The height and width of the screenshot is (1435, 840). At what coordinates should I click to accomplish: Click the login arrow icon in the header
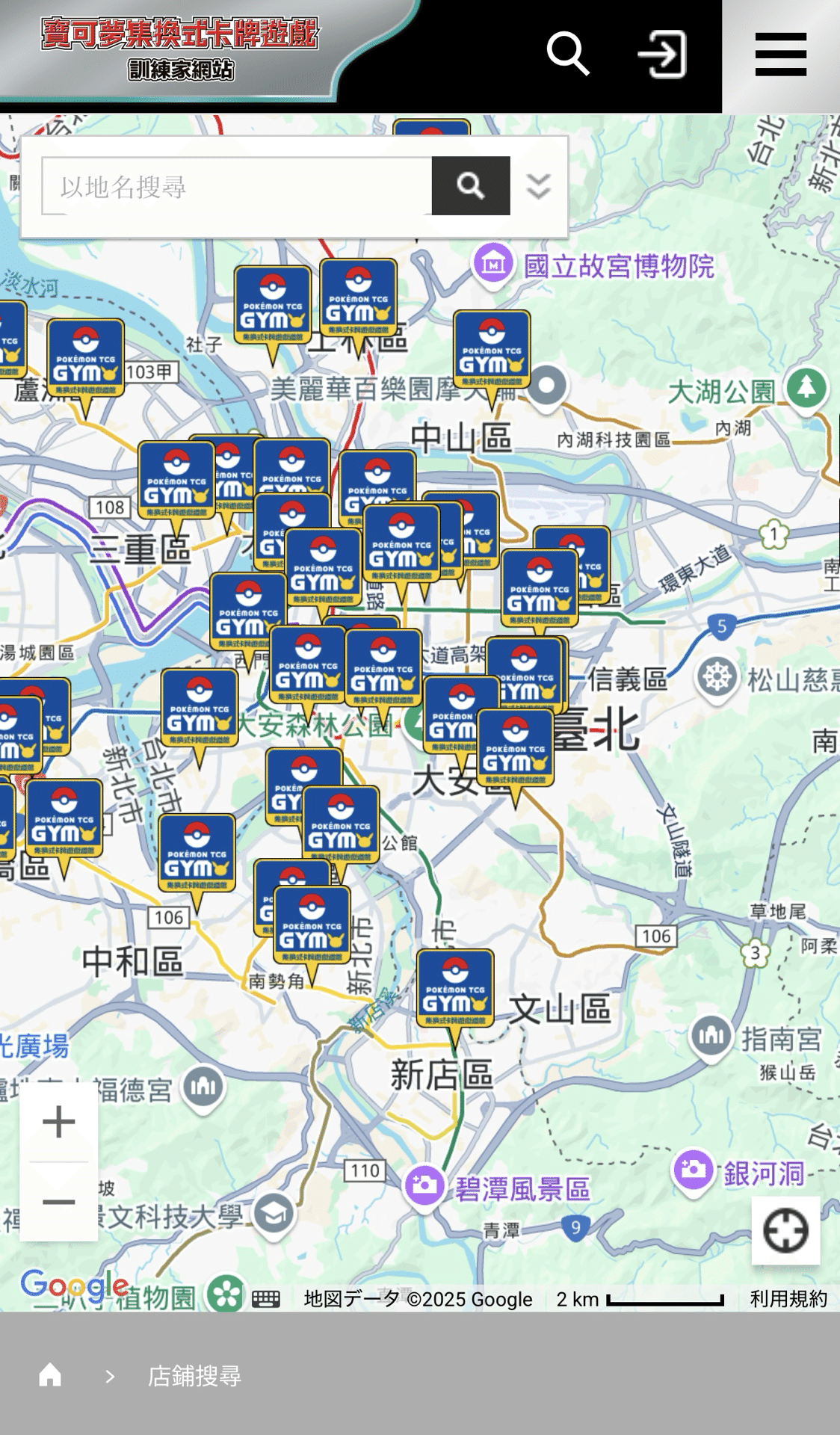pos(661,54)
